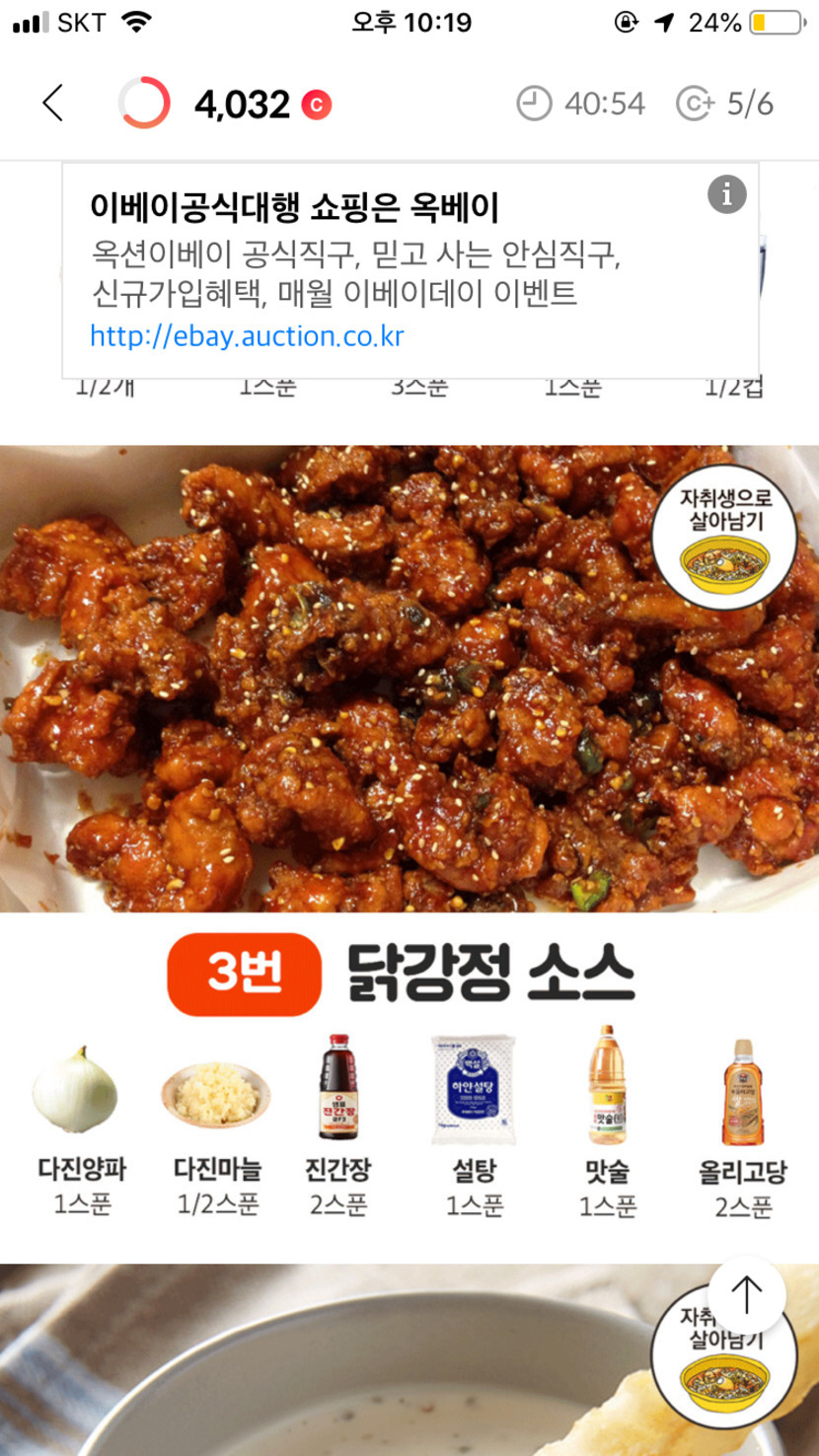Screen dimensions: 819x1456
Task: Open the 이베이공식대행 옥베이 ad banner
Action: pos(296,209)
